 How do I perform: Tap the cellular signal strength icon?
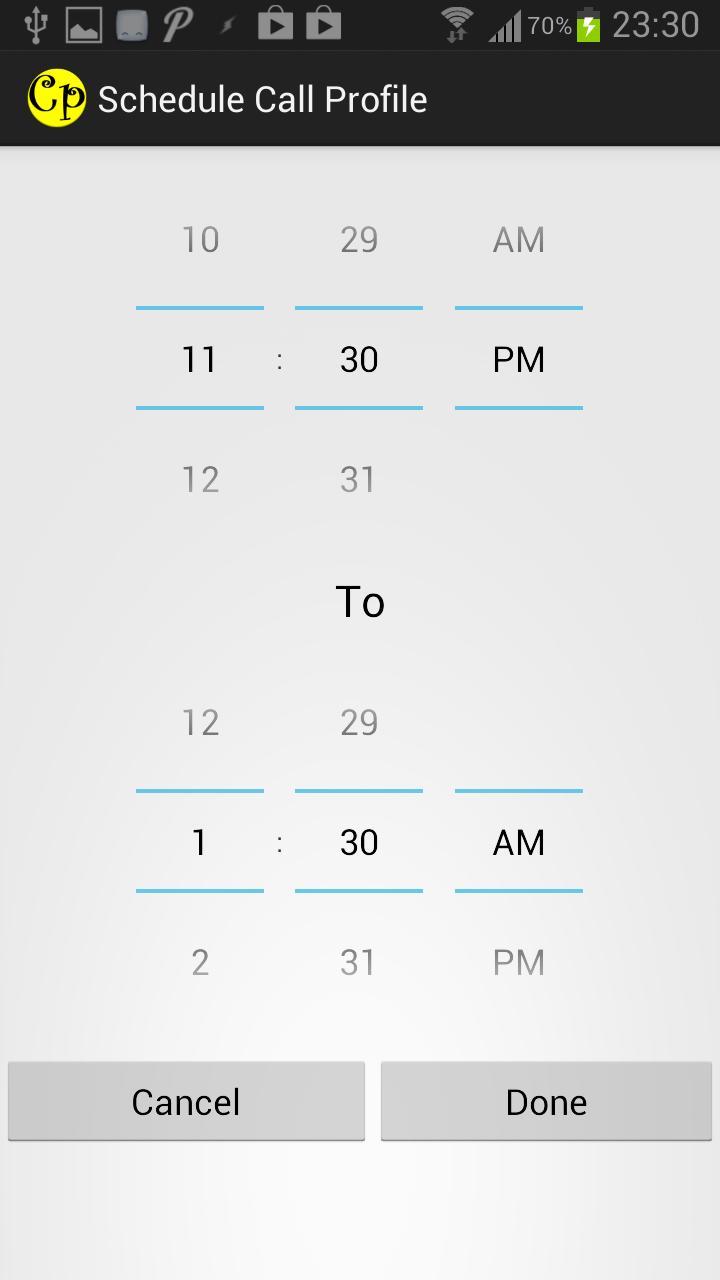506,26
